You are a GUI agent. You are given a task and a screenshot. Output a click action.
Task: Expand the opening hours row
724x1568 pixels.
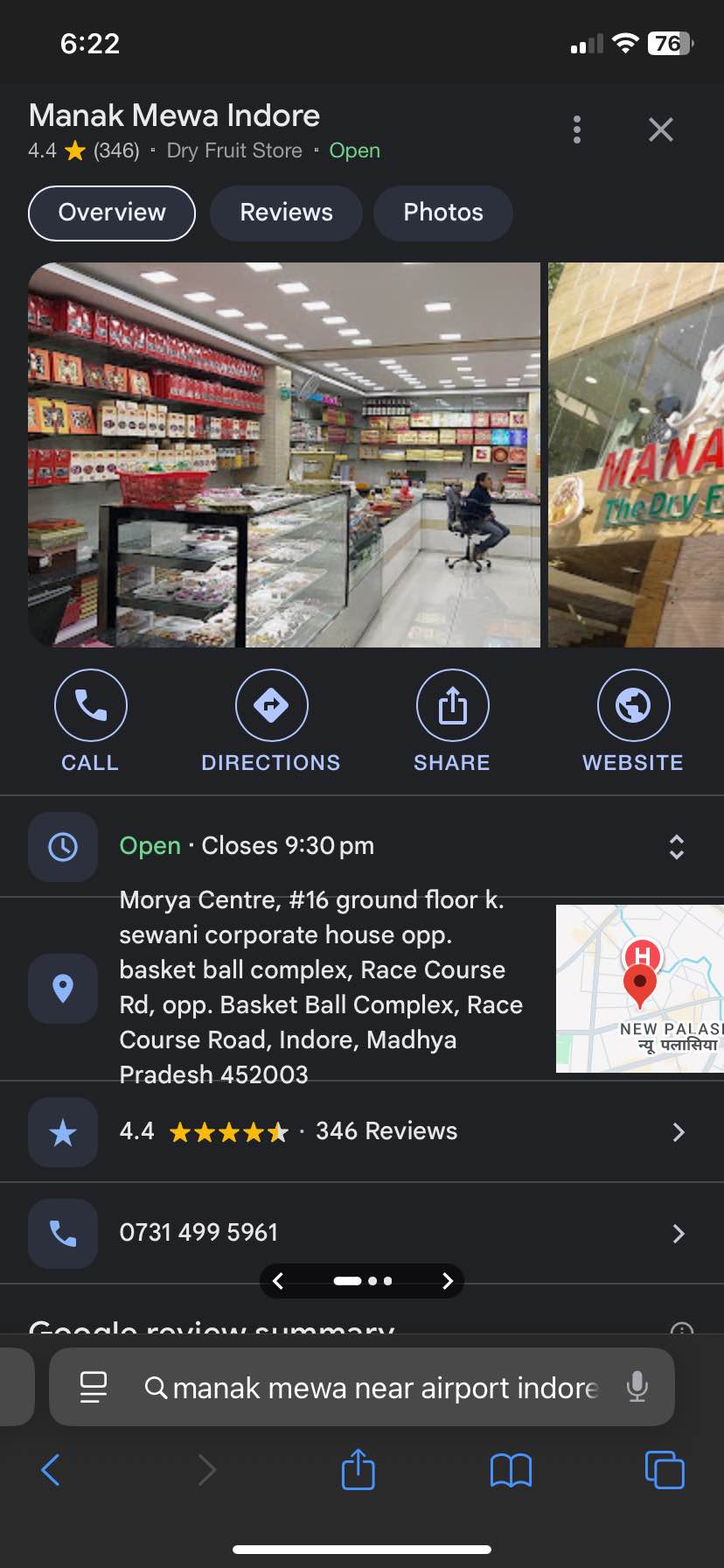click(675, 846)
